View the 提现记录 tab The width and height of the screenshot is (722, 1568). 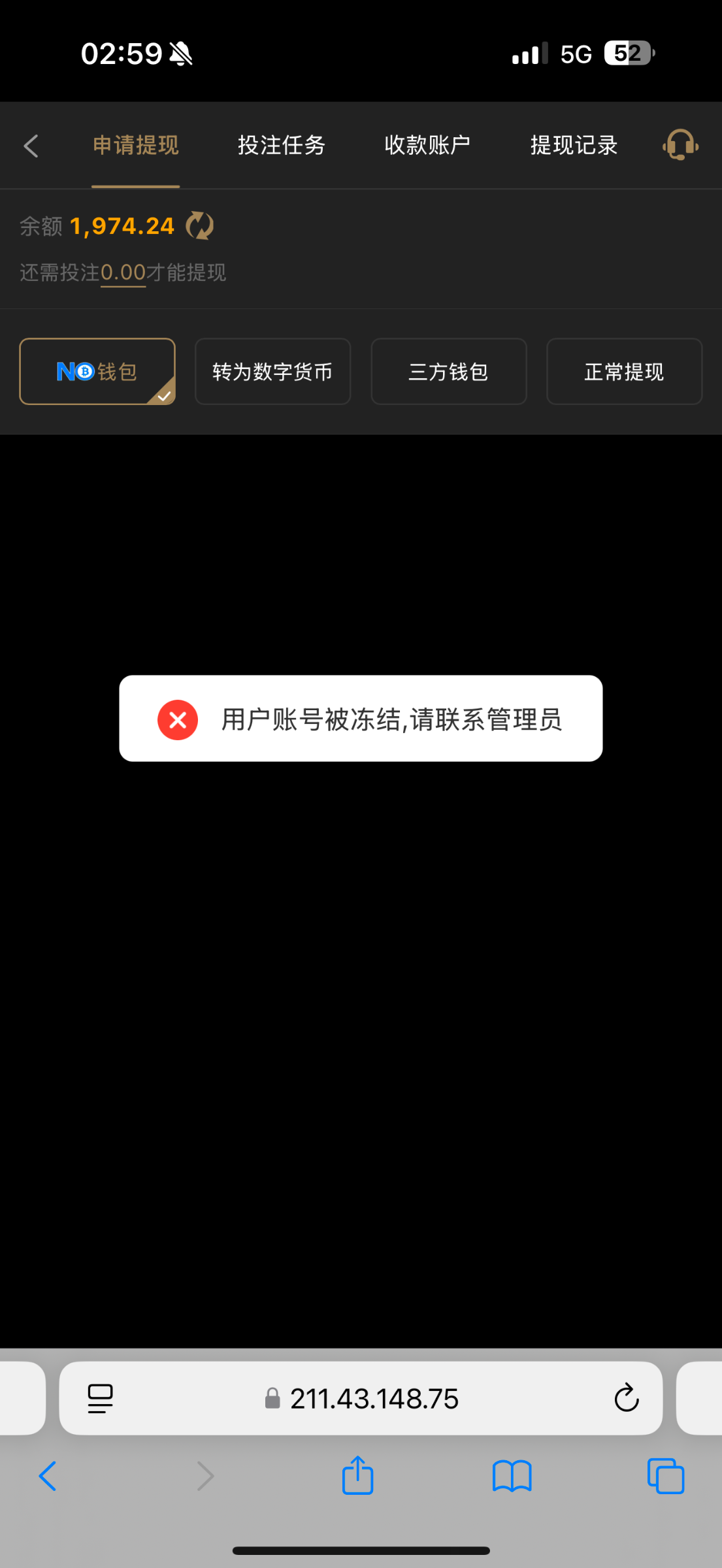coord(574,145)
